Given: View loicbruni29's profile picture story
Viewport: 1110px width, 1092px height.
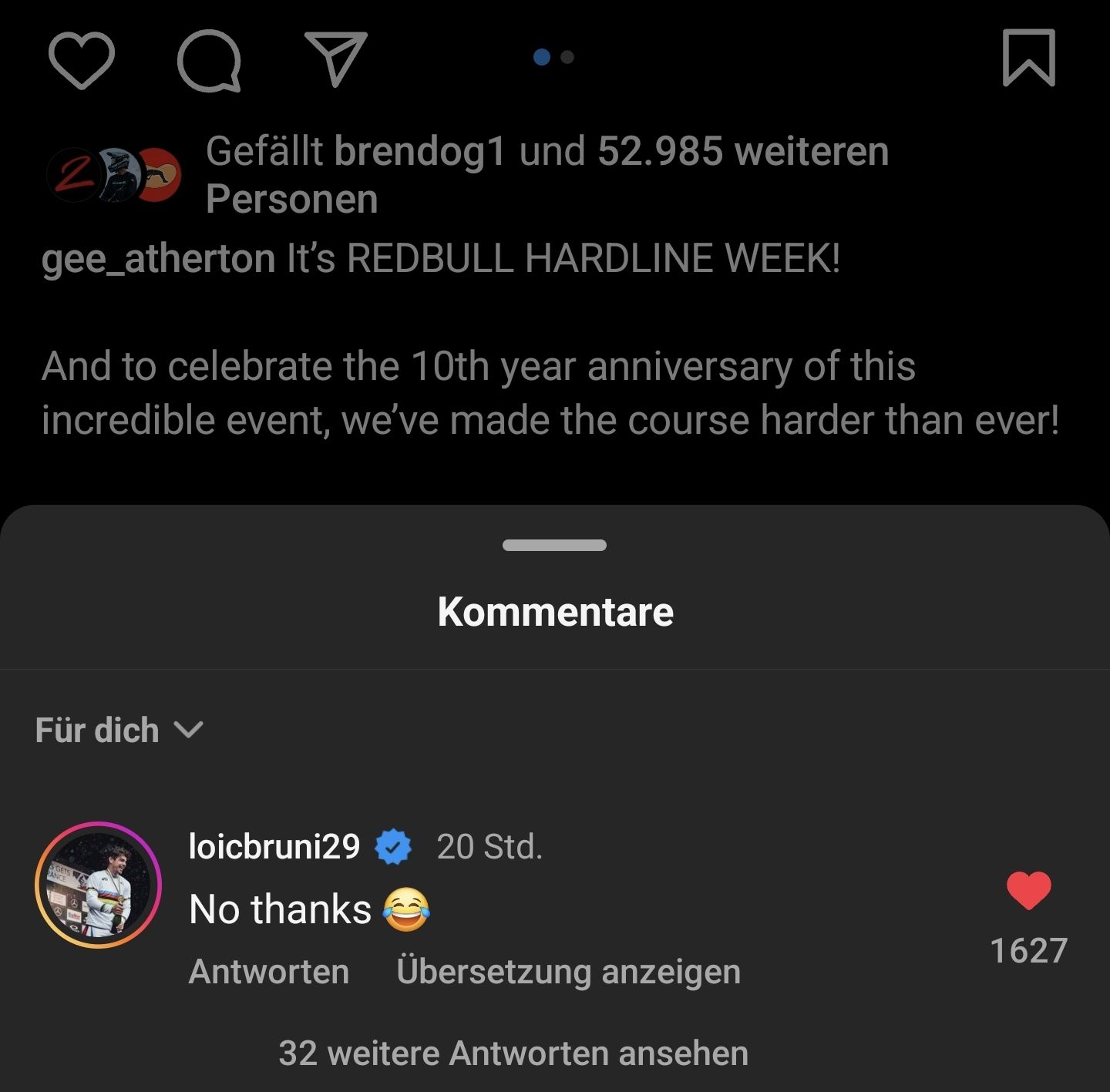Looking at the screenshot, I should click(98, 885).
